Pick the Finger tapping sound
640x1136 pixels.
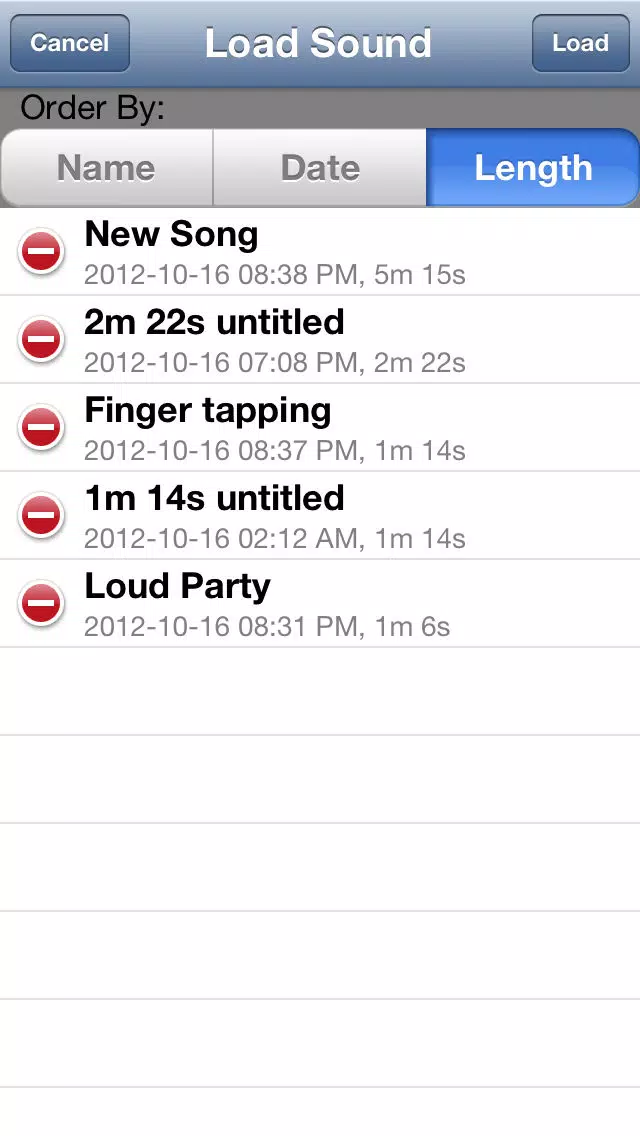click(x=320, y=427)
